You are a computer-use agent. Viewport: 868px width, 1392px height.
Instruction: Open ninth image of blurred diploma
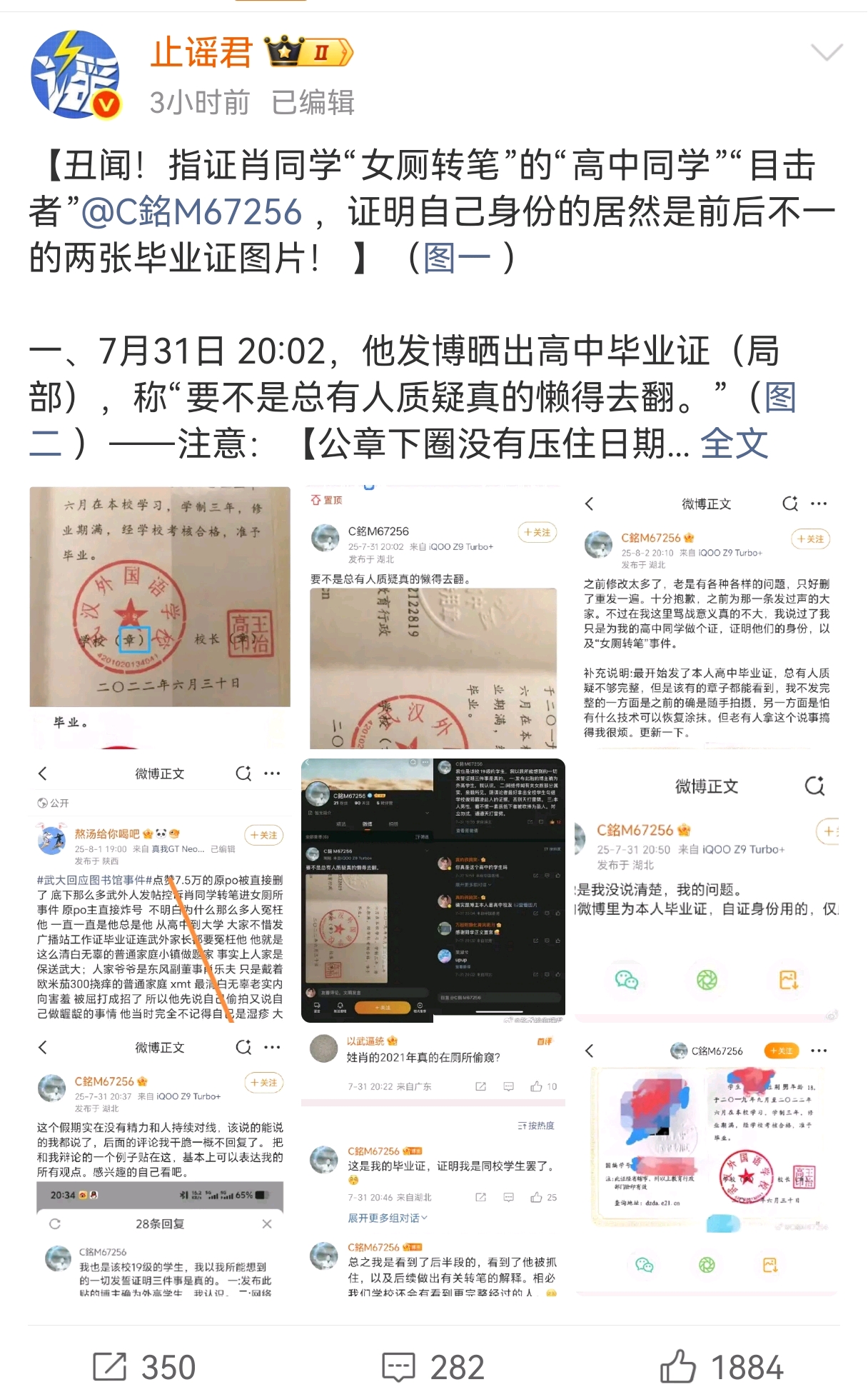[x=706, y=1163]
